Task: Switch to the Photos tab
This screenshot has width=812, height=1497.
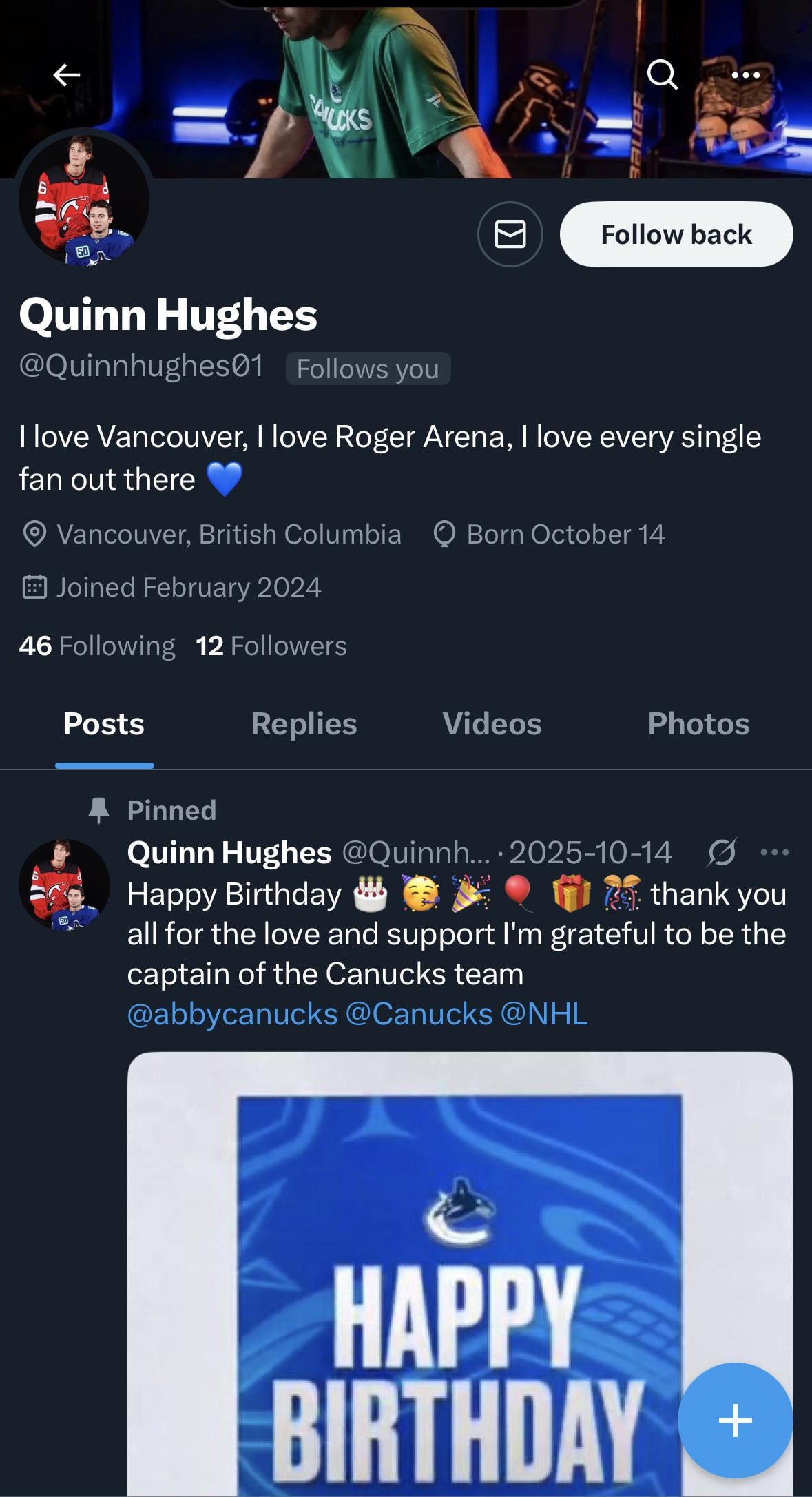Action: click(x=698, y=723)
